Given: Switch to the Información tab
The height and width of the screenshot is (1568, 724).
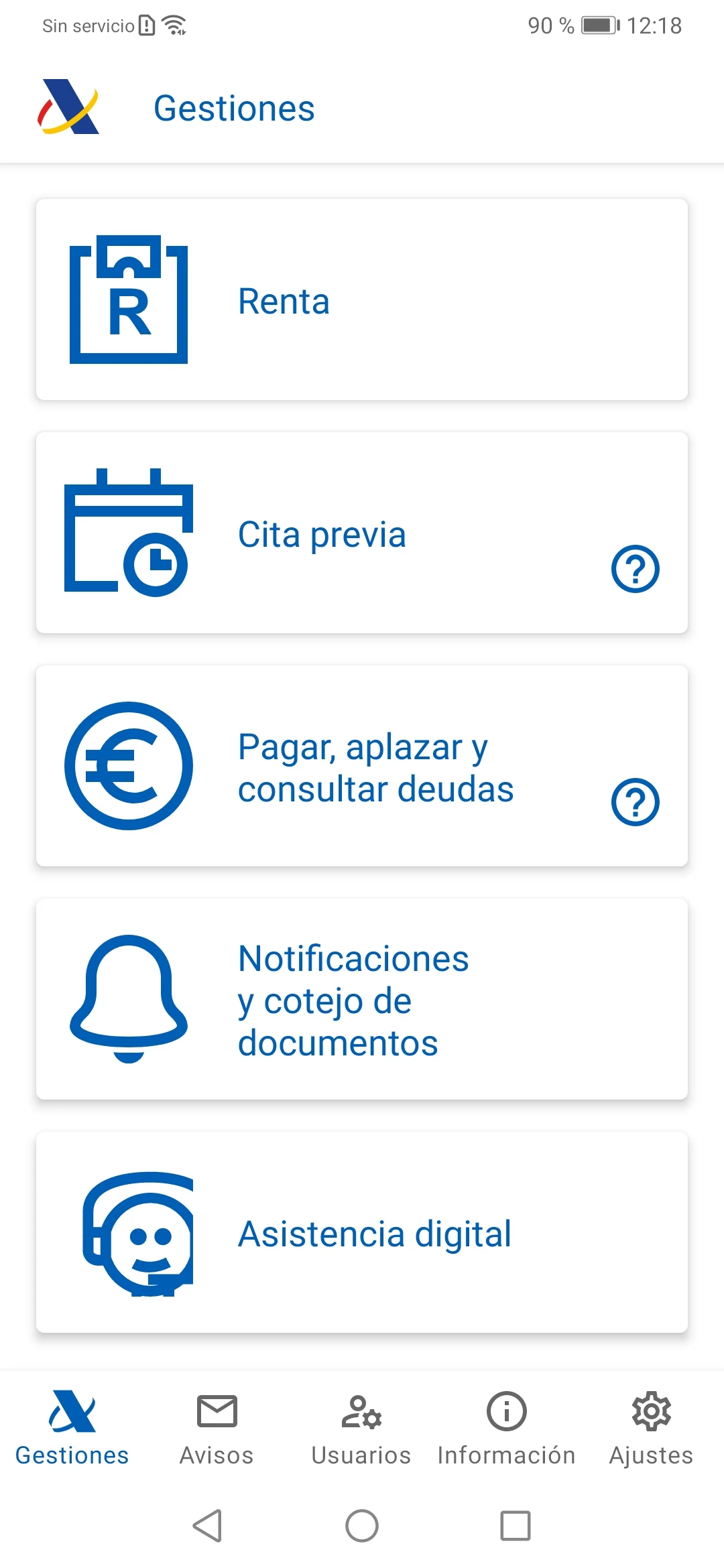Looking at the screenshot, I should [x=506, y=1429].
